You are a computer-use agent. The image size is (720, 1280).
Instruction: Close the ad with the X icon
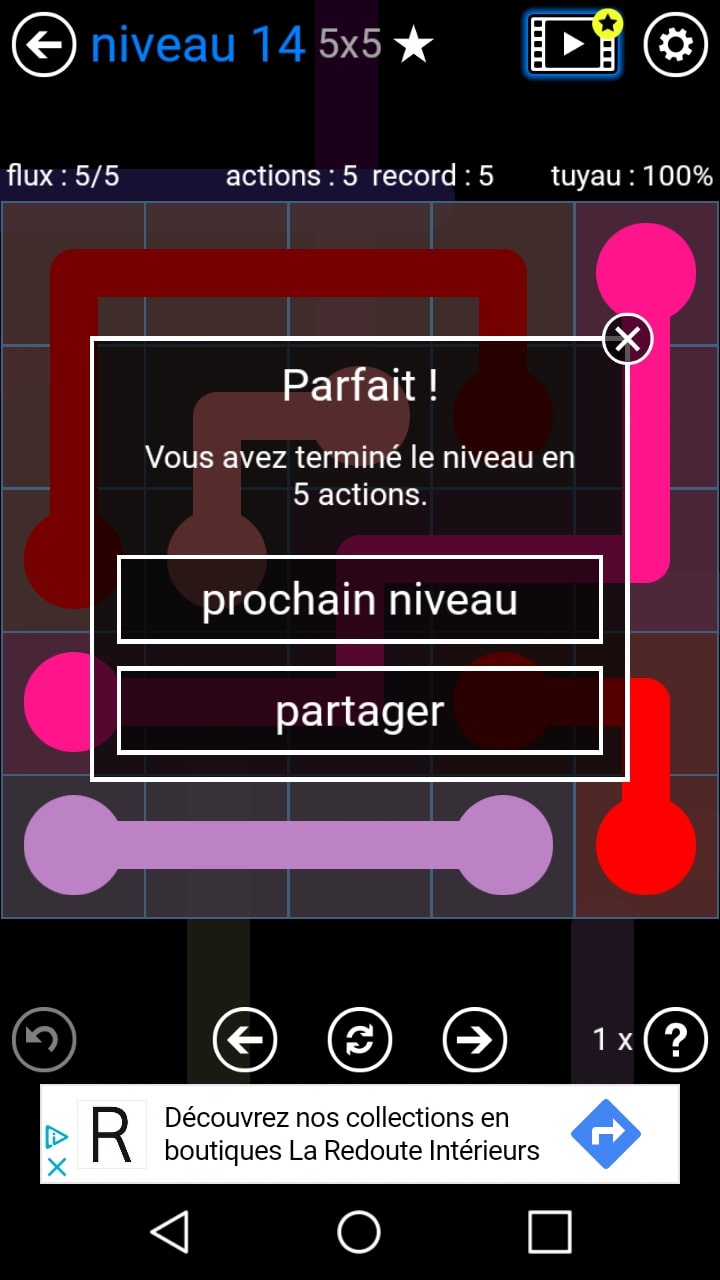(58, 1167)
